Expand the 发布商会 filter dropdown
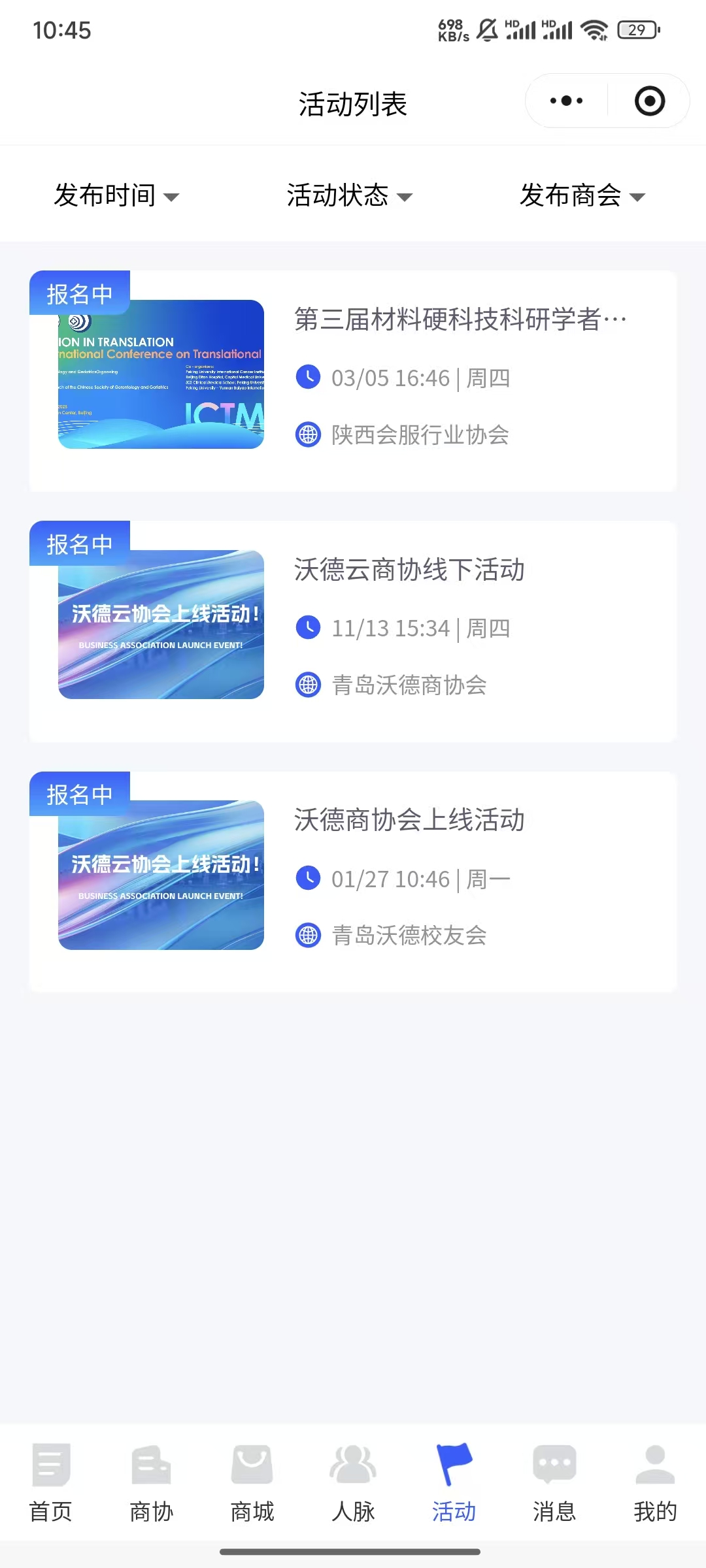 click(582, 195)
